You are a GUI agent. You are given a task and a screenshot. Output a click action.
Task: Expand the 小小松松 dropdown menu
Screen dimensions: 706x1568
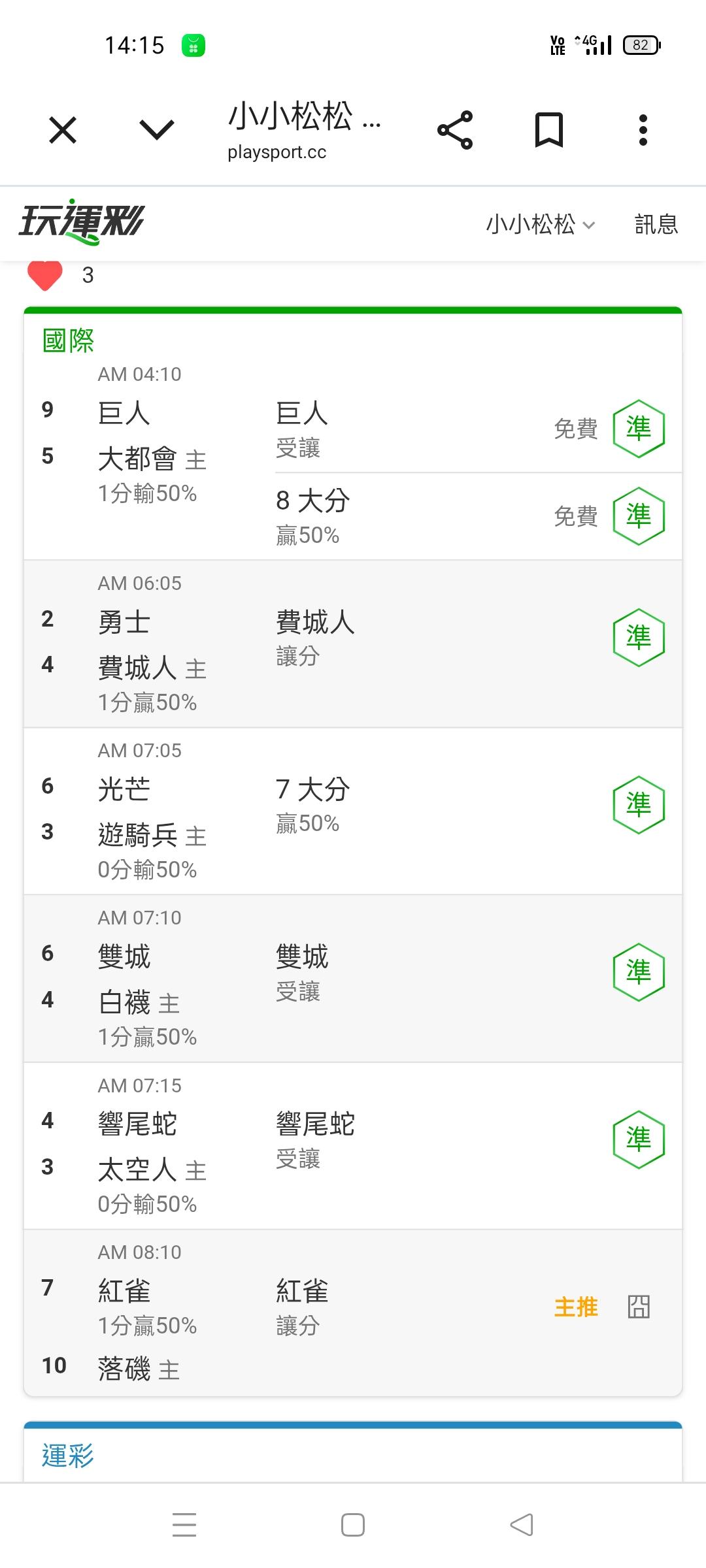pyautogui.click(x=541, y=225)
